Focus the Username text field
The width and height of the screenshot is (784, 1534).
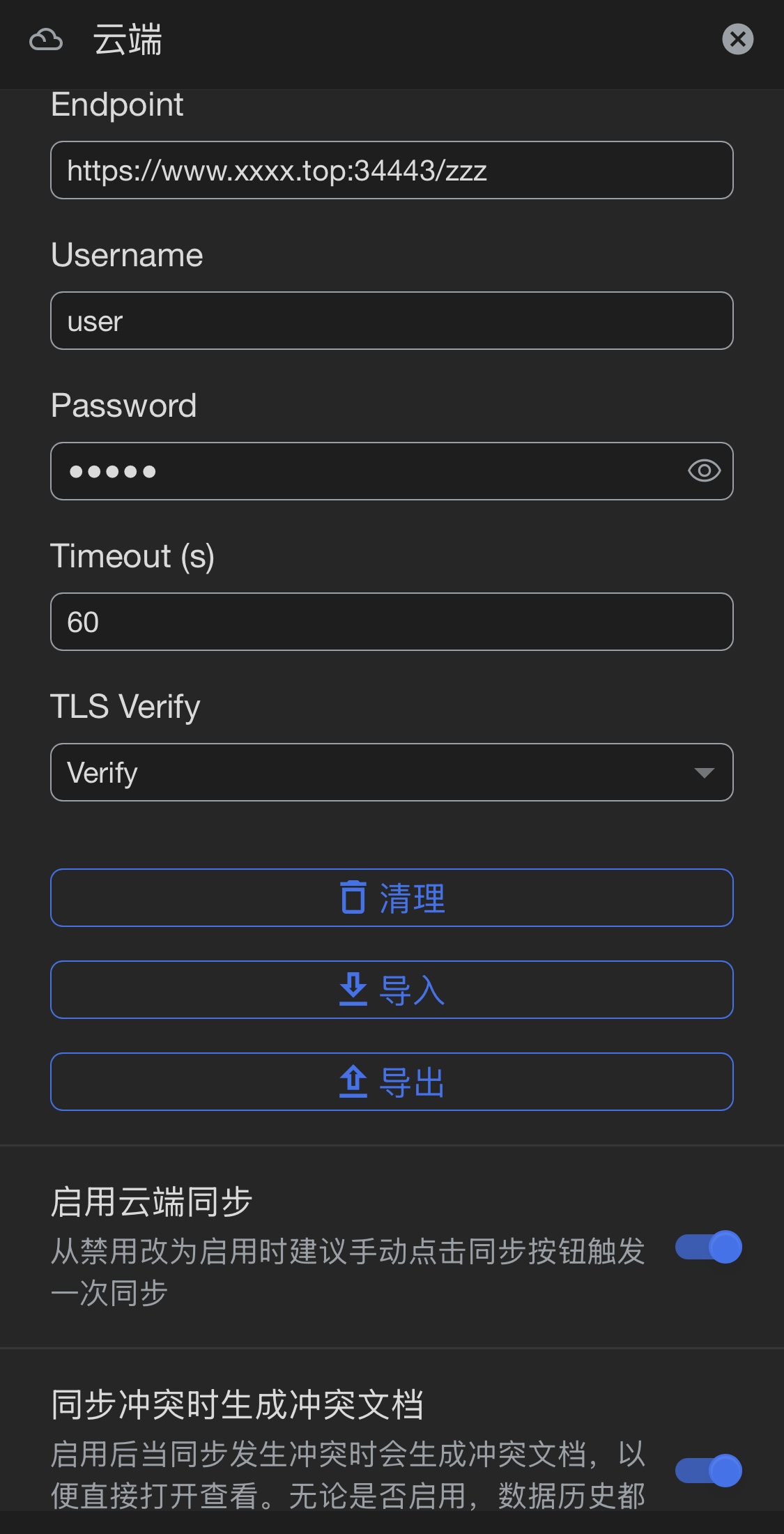click(x=391, y=321)
